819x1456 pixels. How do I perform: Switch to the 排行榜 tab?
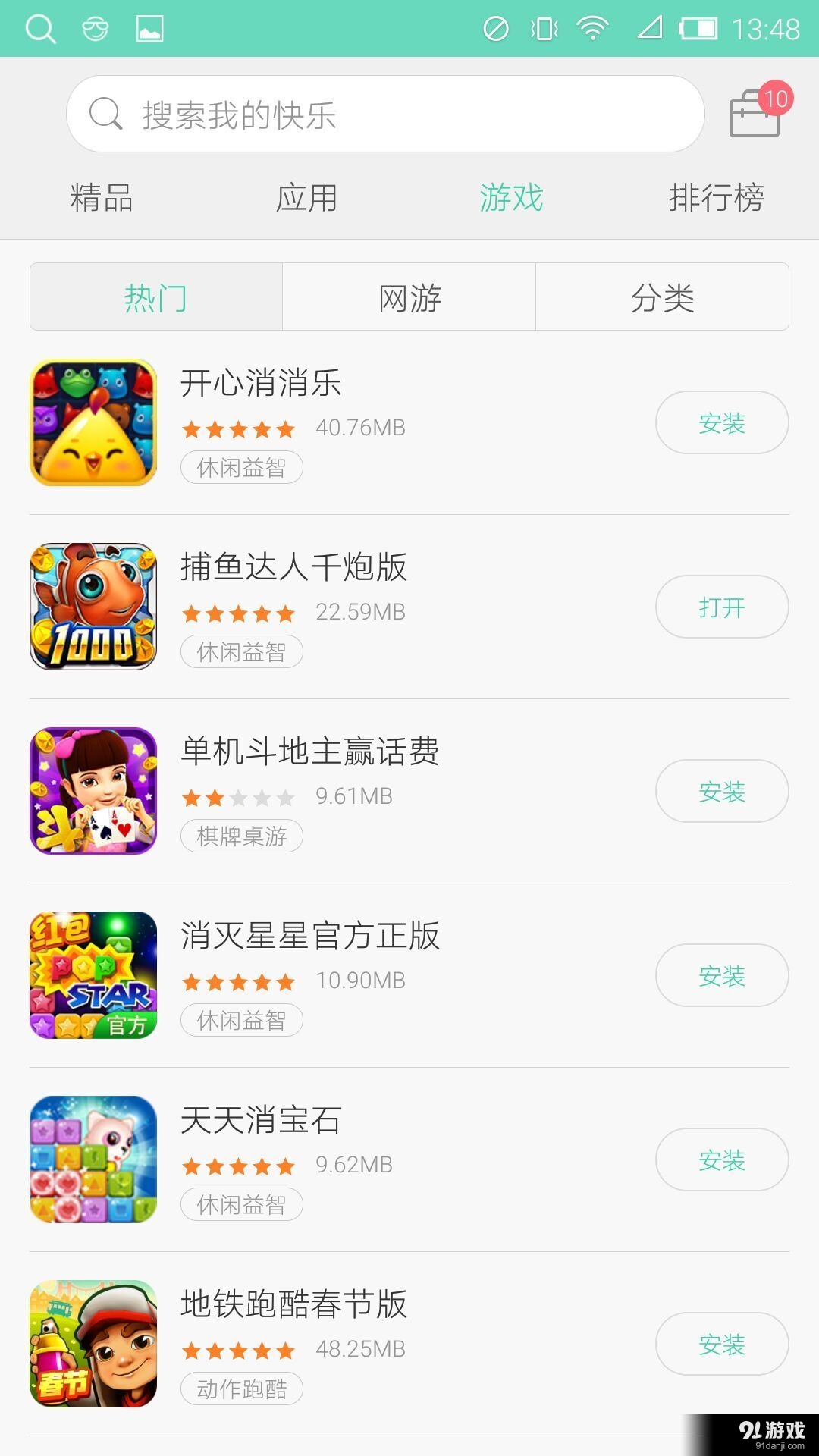click(717, 198)
